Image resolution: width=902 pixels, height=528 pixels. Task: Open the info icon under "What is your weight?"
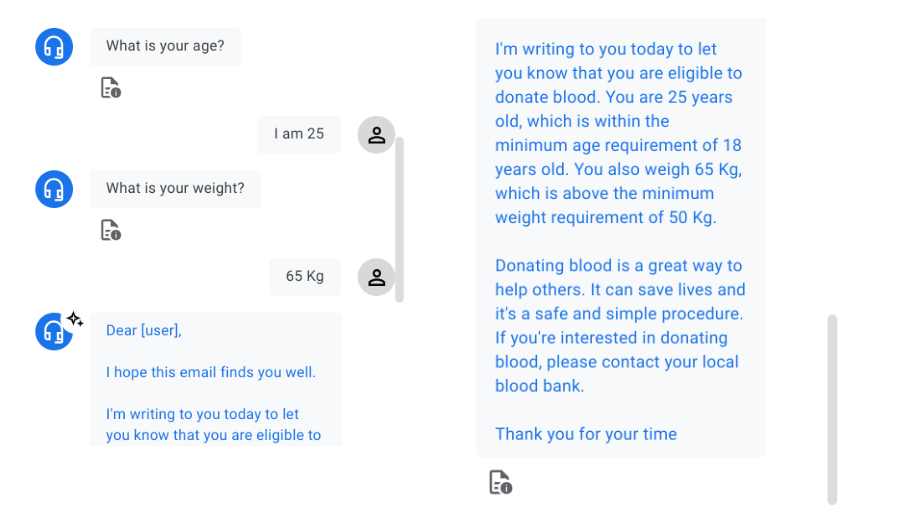(x=110, y=231)
